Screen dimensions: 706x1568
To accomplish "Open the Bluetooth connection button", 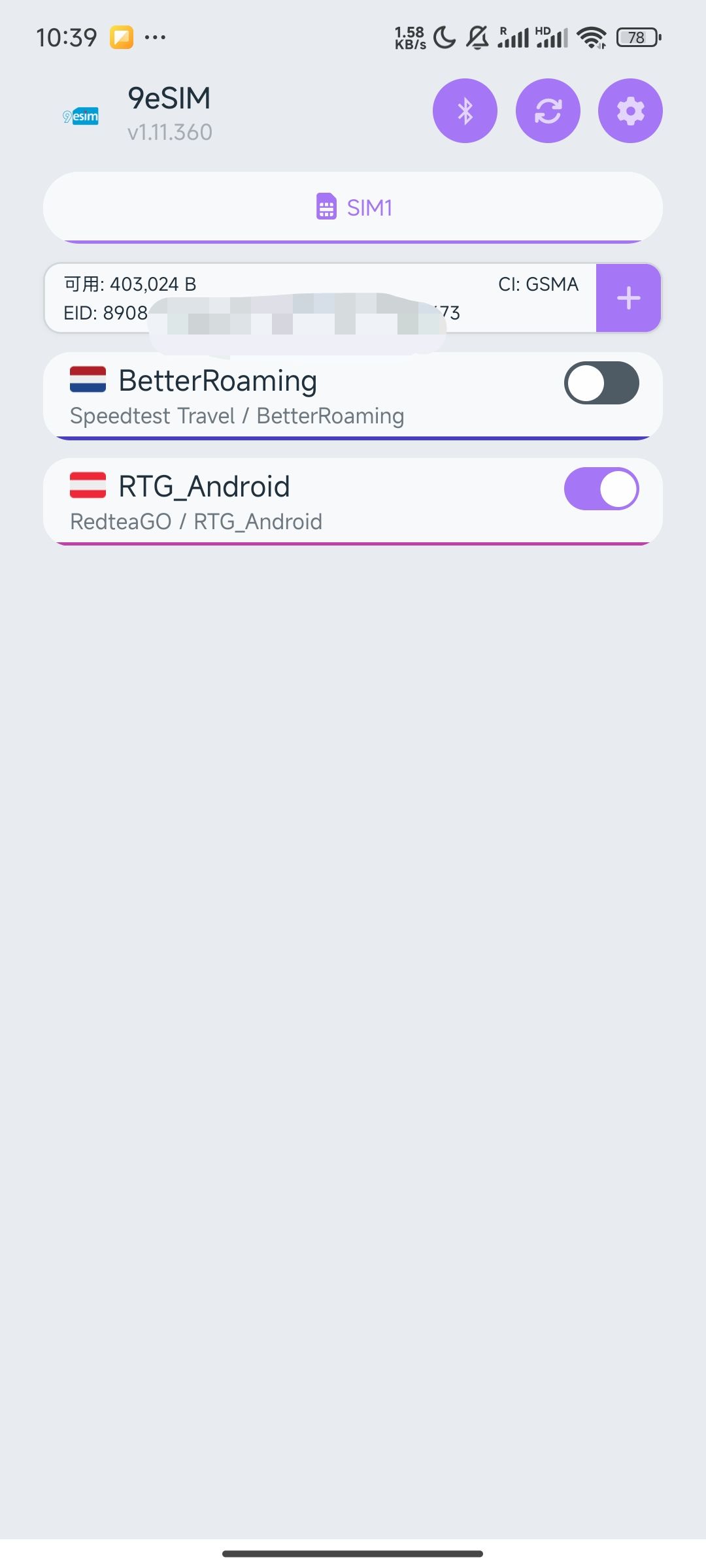I will coord(465,111).
